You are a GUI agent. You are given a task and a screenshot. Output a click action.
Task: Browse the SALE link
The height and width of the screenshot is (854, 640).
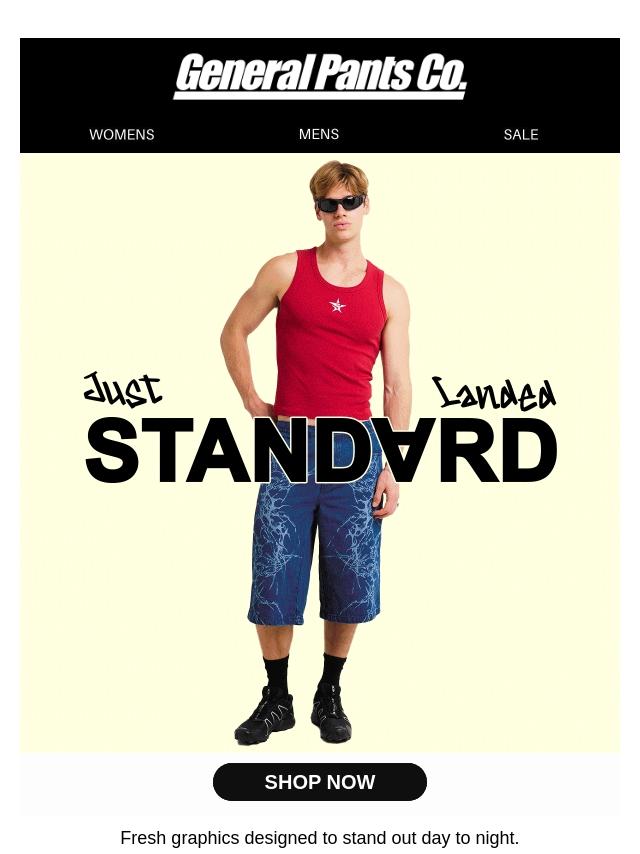(520, 134)
